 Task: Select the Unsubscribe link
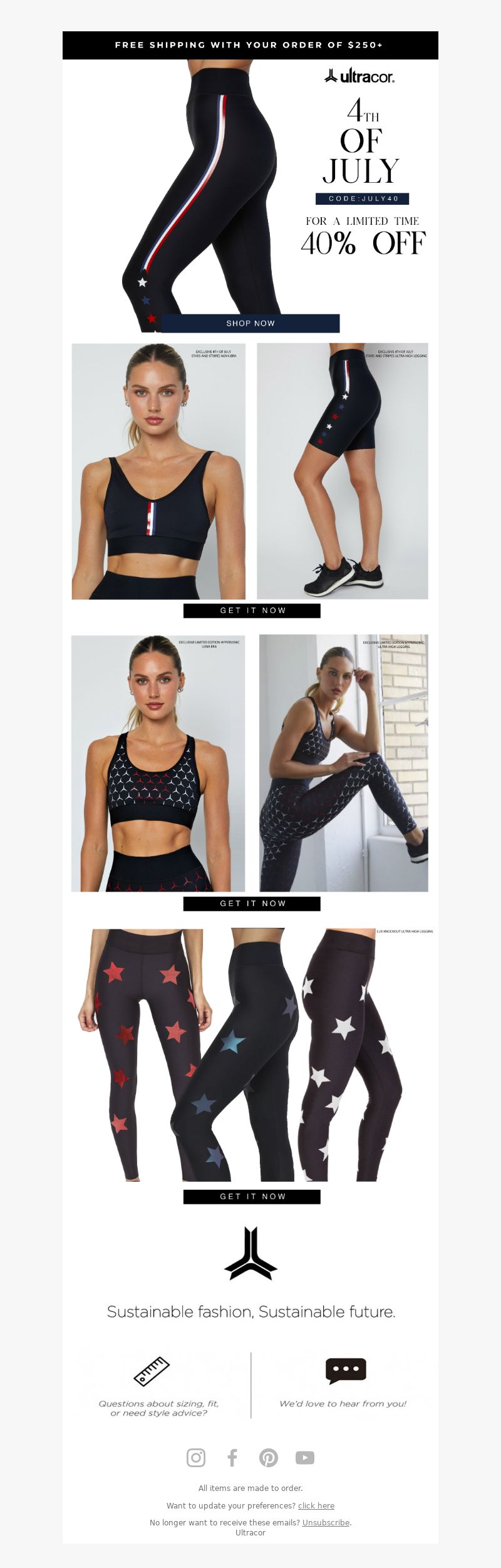point(326,1523)
